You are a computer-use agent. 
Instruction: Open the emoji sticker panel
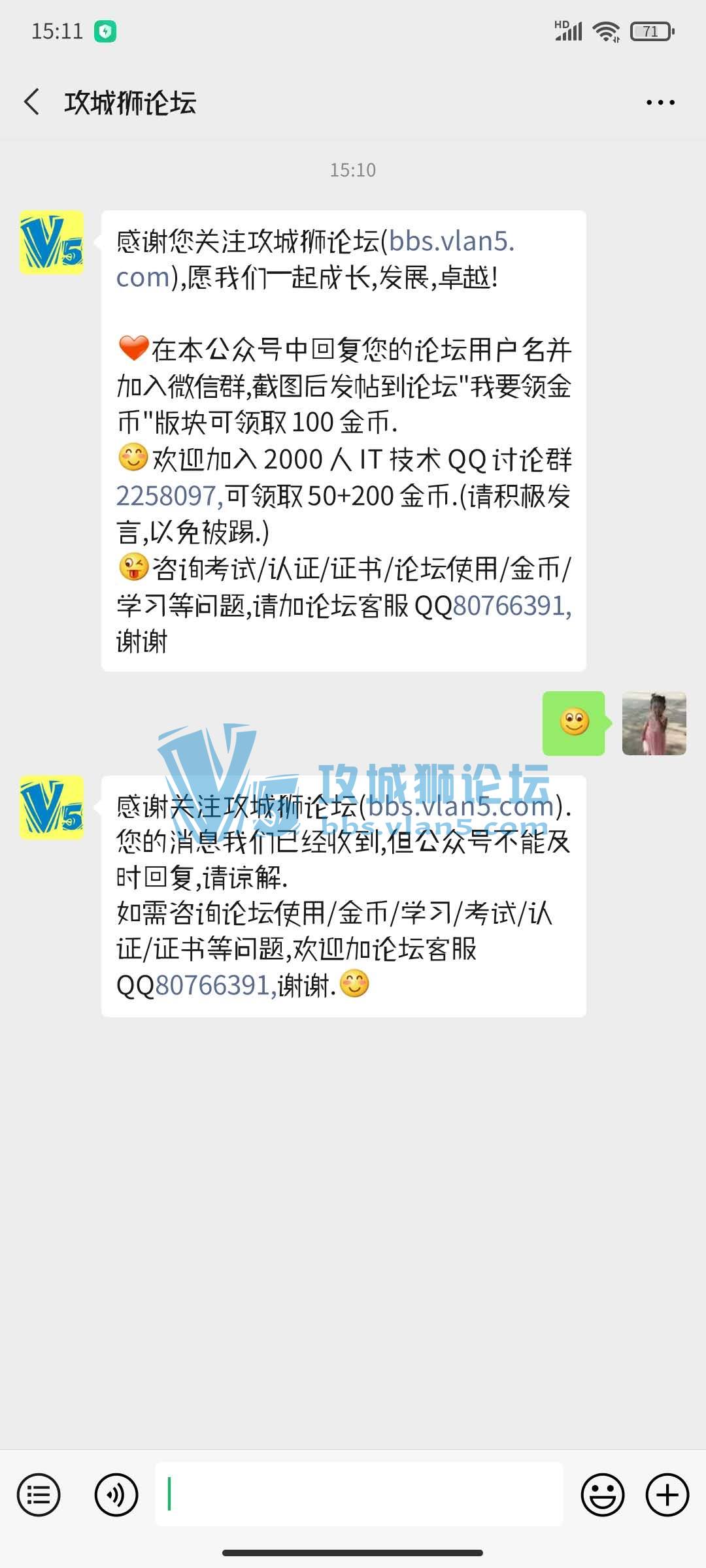coord(602,1495)
